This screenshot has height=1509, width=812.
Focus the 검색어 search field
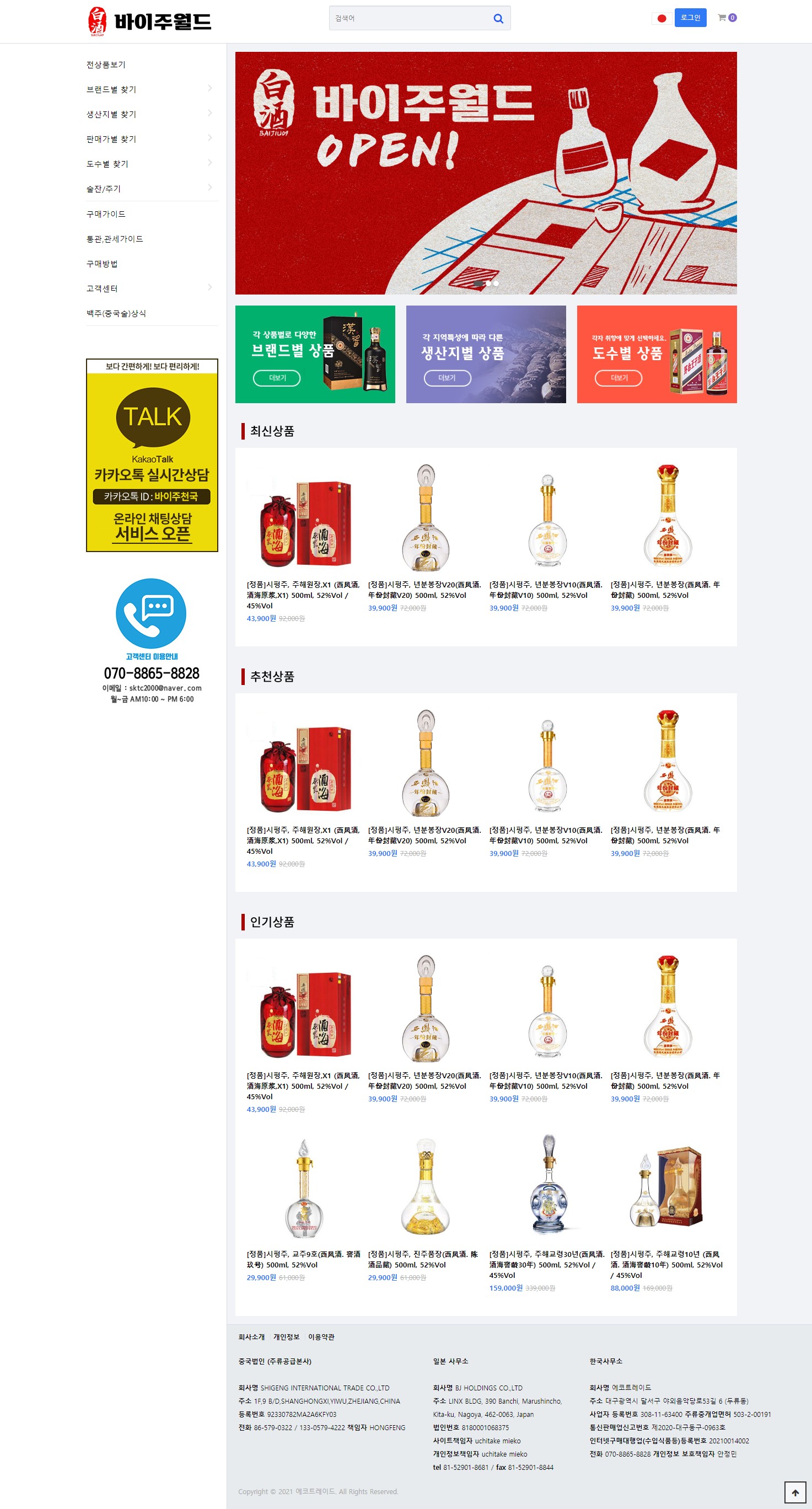[410, 19]
